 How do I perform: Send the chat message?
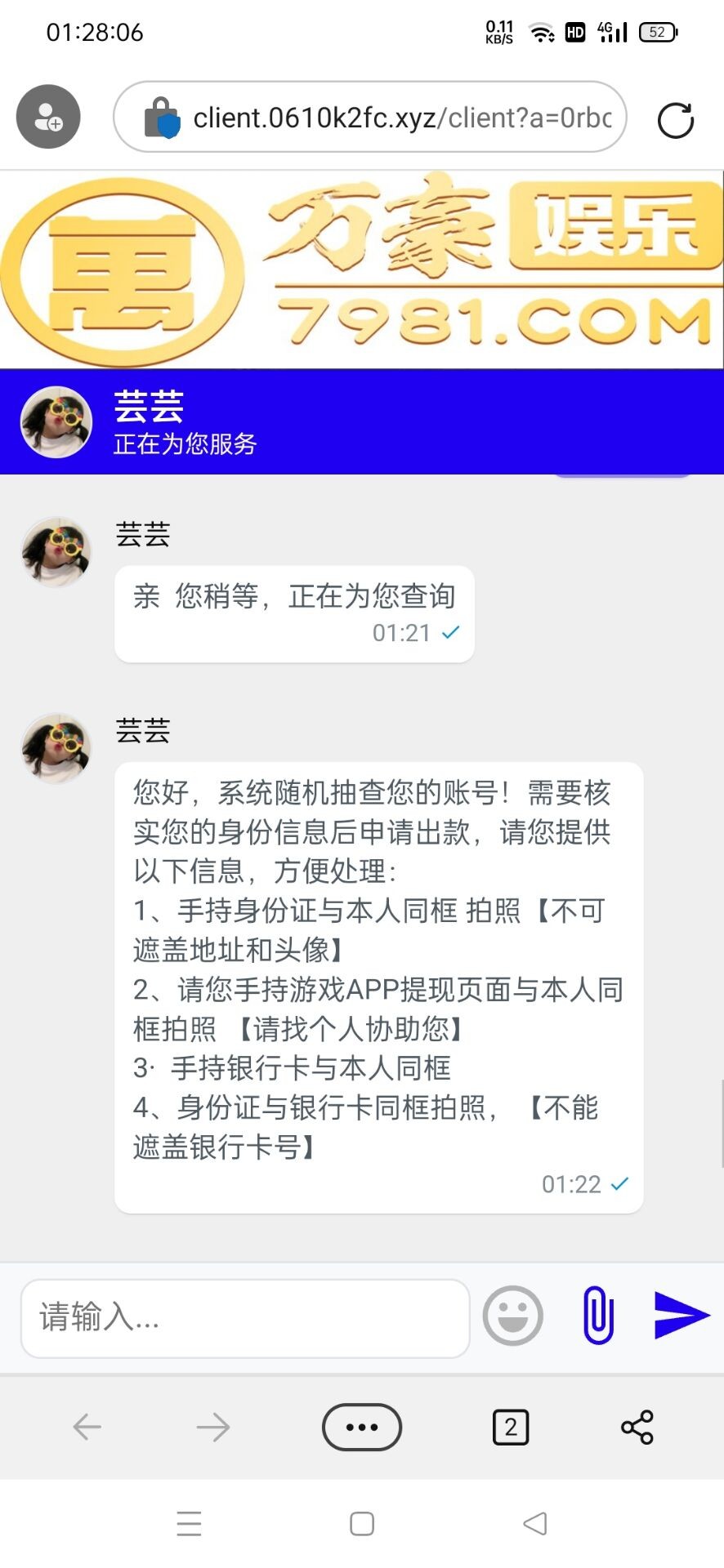coord(682,1315)
